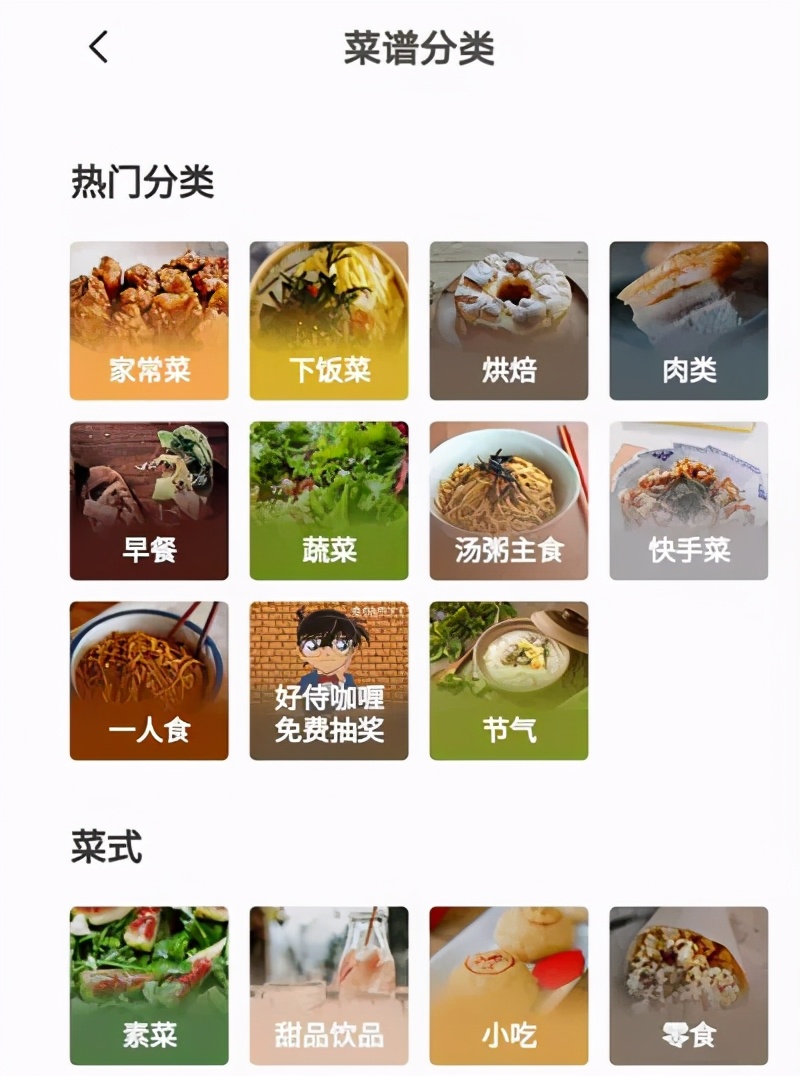The height and width of the screenshot is (1076, 800).
Task: Select the 烘焙 (baking) category
Action: [x=508, y=320]
